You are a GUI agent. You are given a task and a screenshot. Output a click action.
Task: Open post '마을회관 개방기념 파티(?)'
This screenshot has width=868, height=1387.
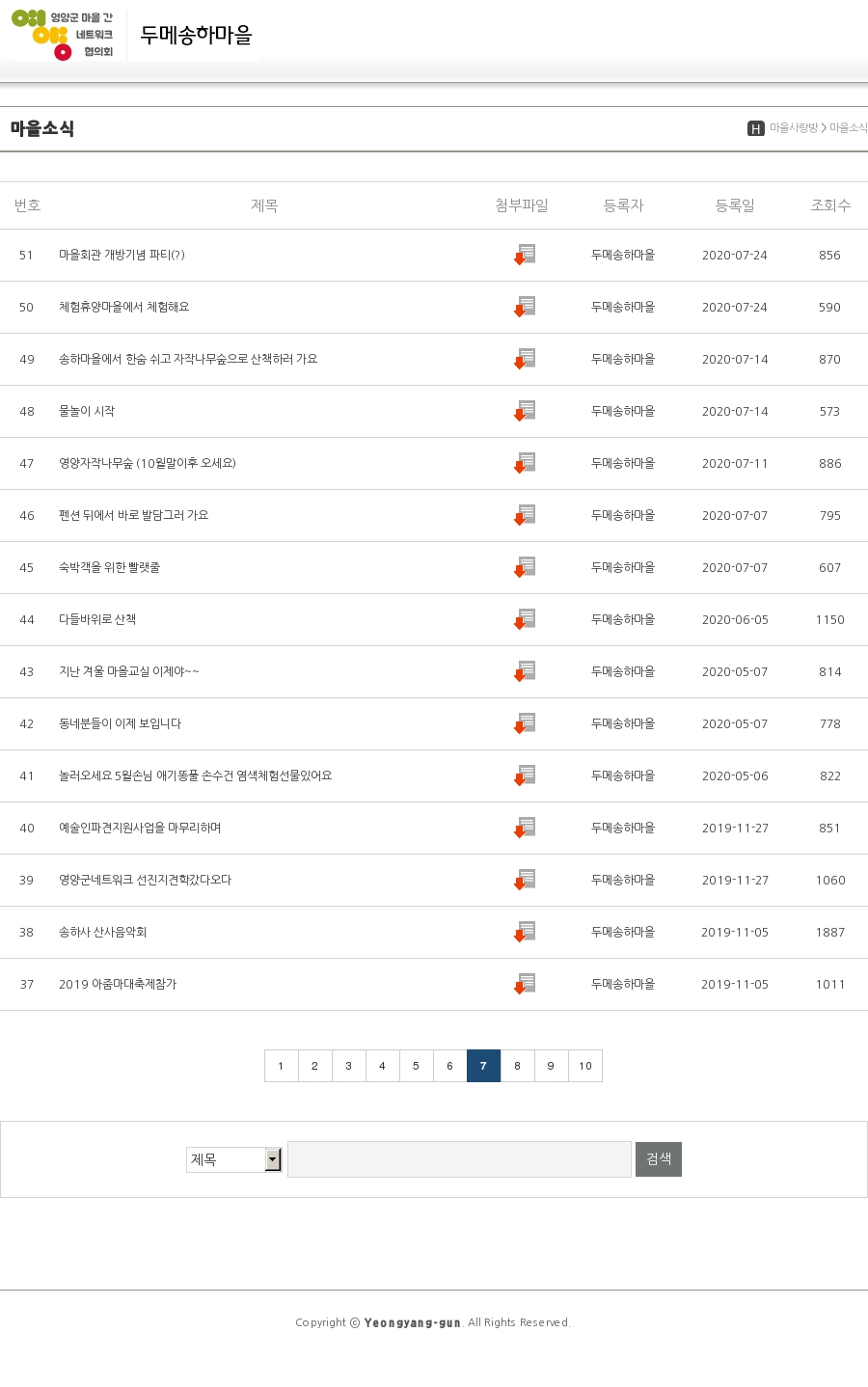tap(122, 255)
